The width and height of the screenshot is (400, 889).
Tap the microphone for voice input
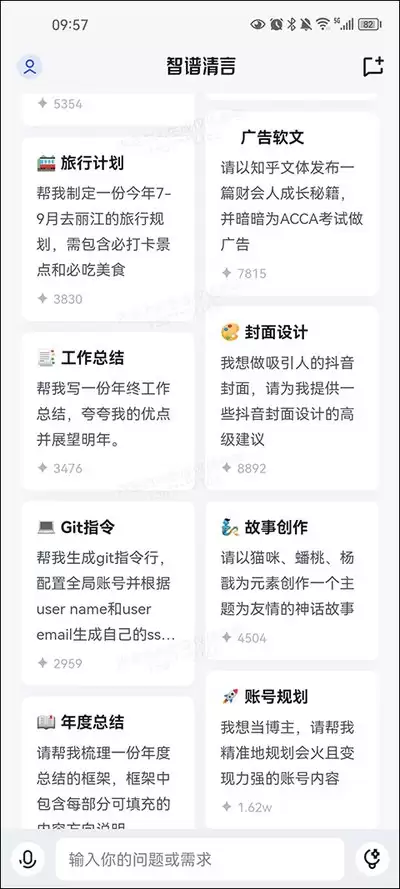pos(27,859)
